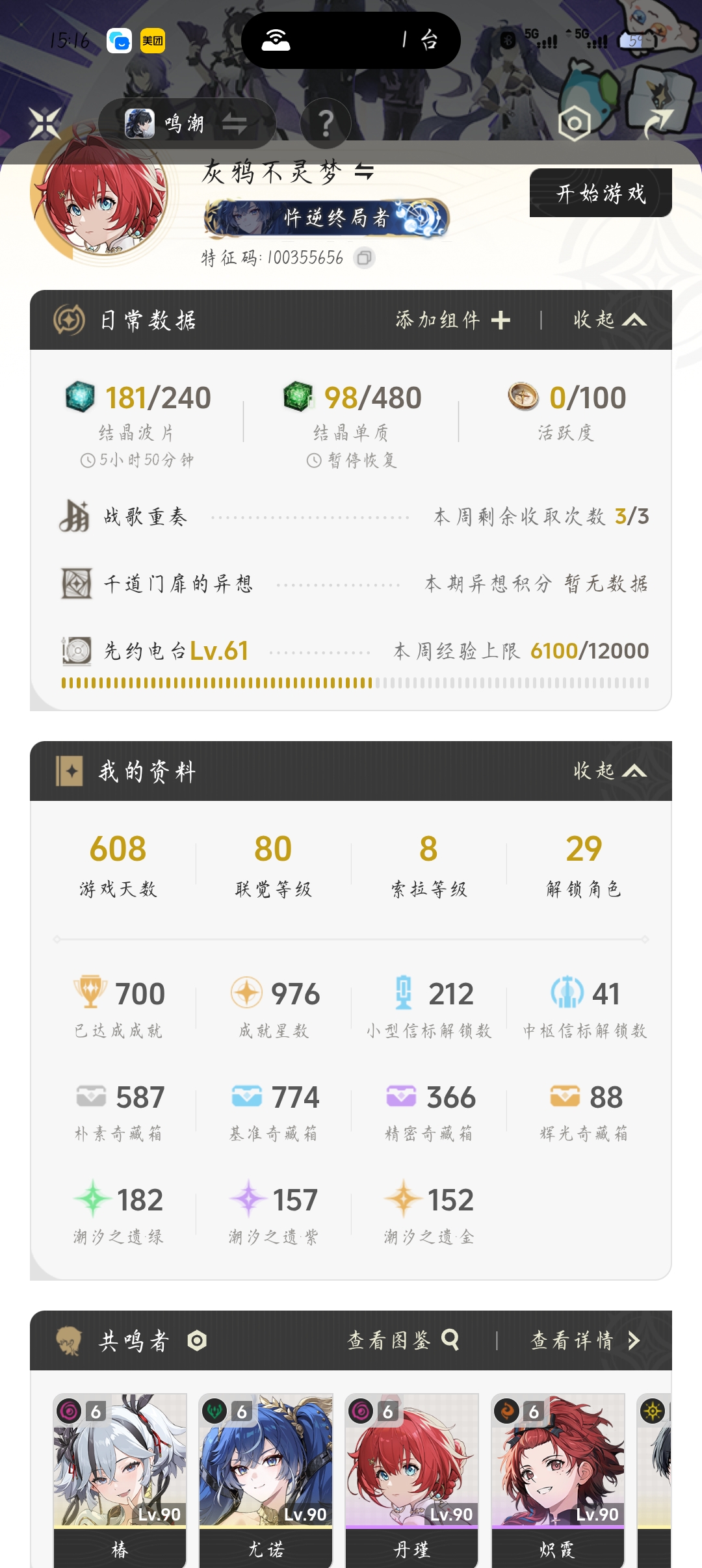Tap 添加组件 to add a widget
Image resolution: width=702 pixels, height=1568 pixels.
[453, 320]
